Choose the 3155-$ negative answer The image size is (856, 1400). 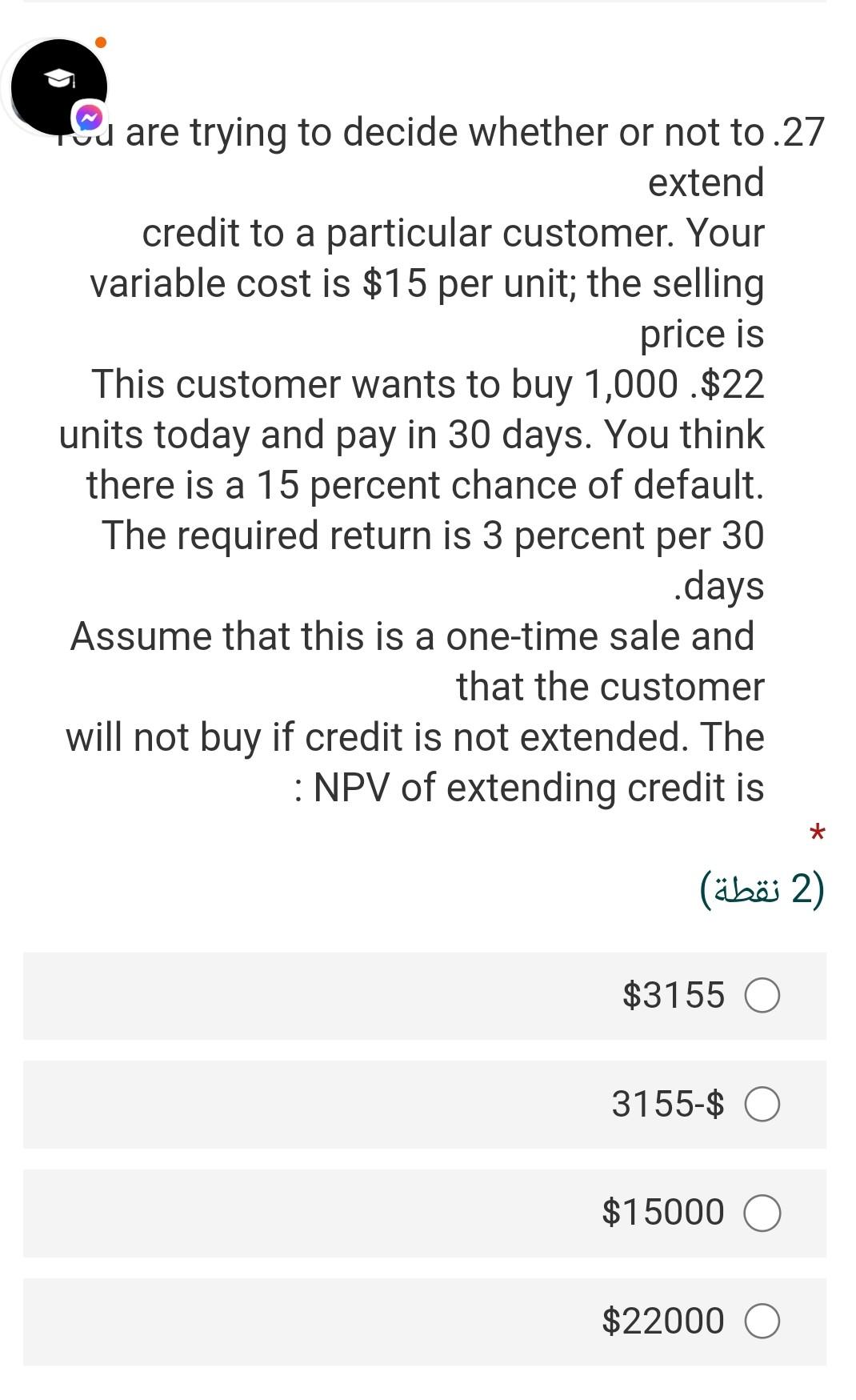[762, 1105]
